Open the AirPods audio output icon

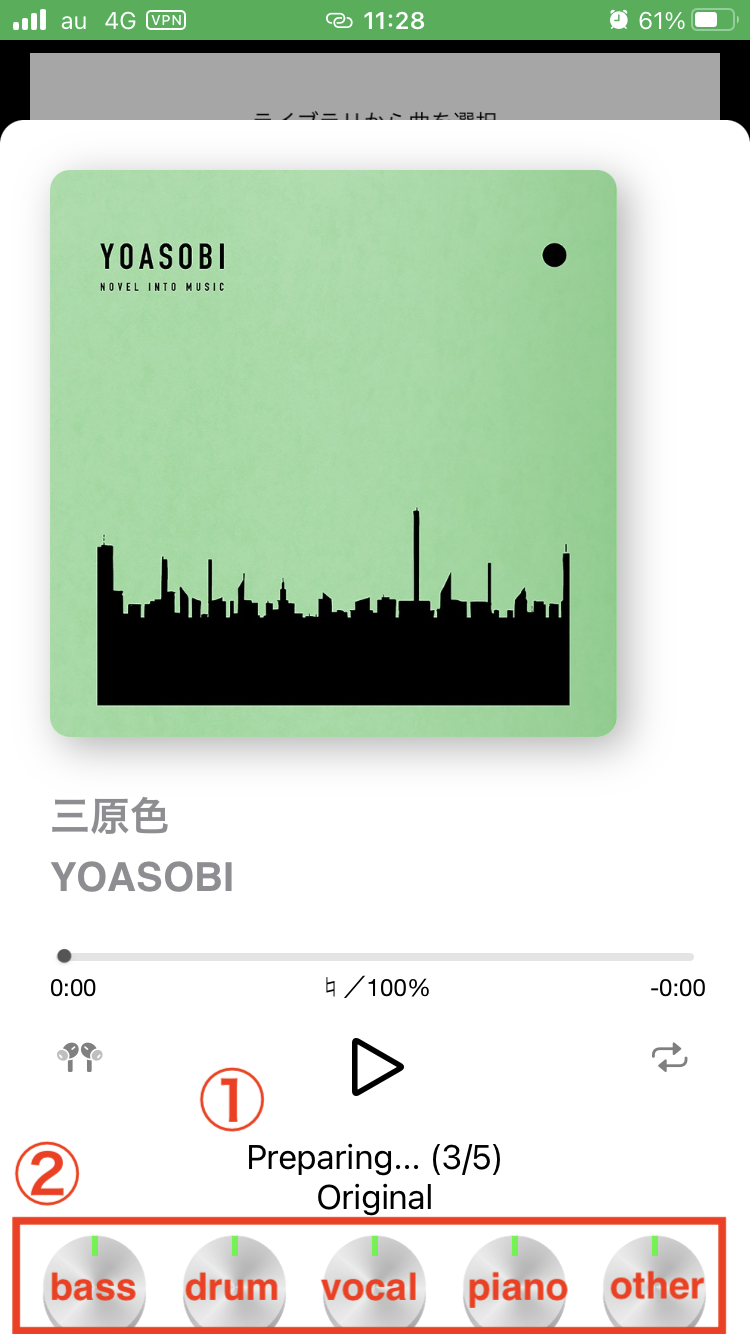pos(80,1057)
